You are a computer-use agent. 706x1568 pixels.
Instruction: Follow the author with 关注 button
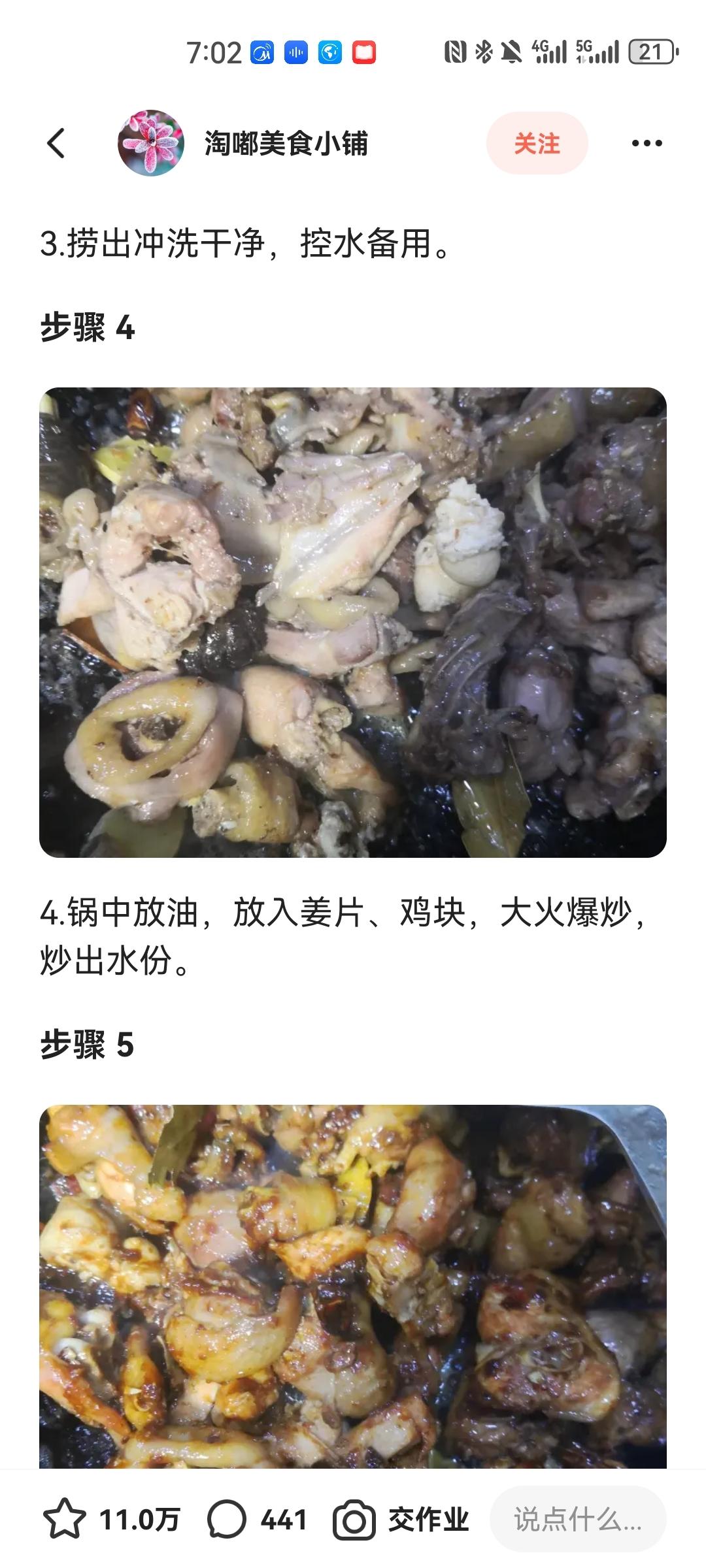click(x=537, y=143)
